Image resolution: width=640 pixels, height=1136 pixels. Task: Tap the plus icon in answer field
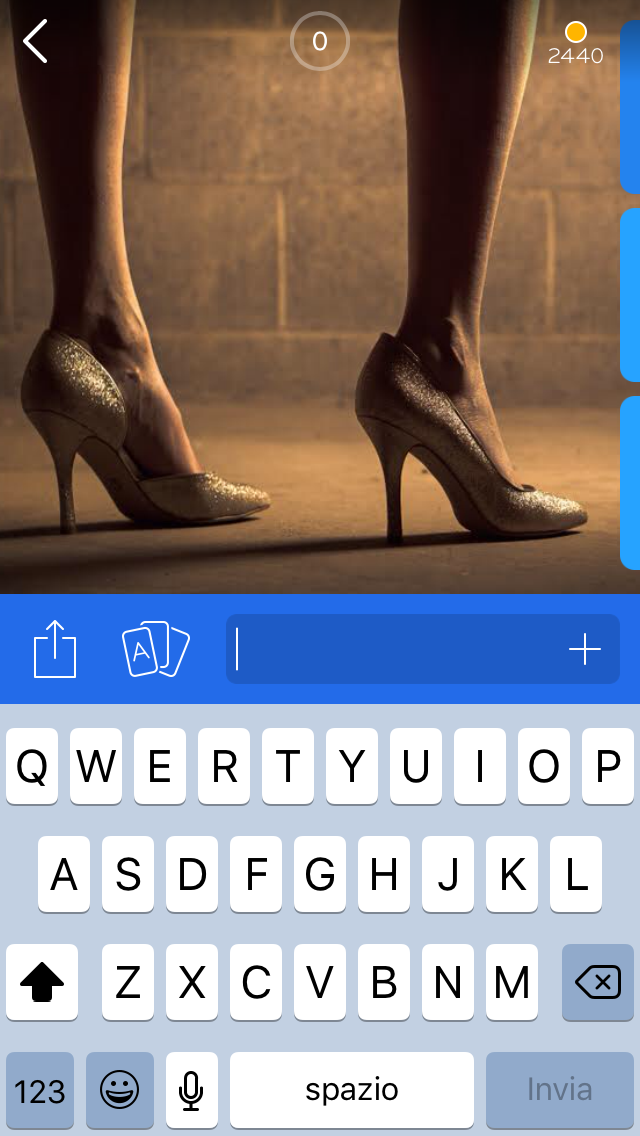click(585, 650)
